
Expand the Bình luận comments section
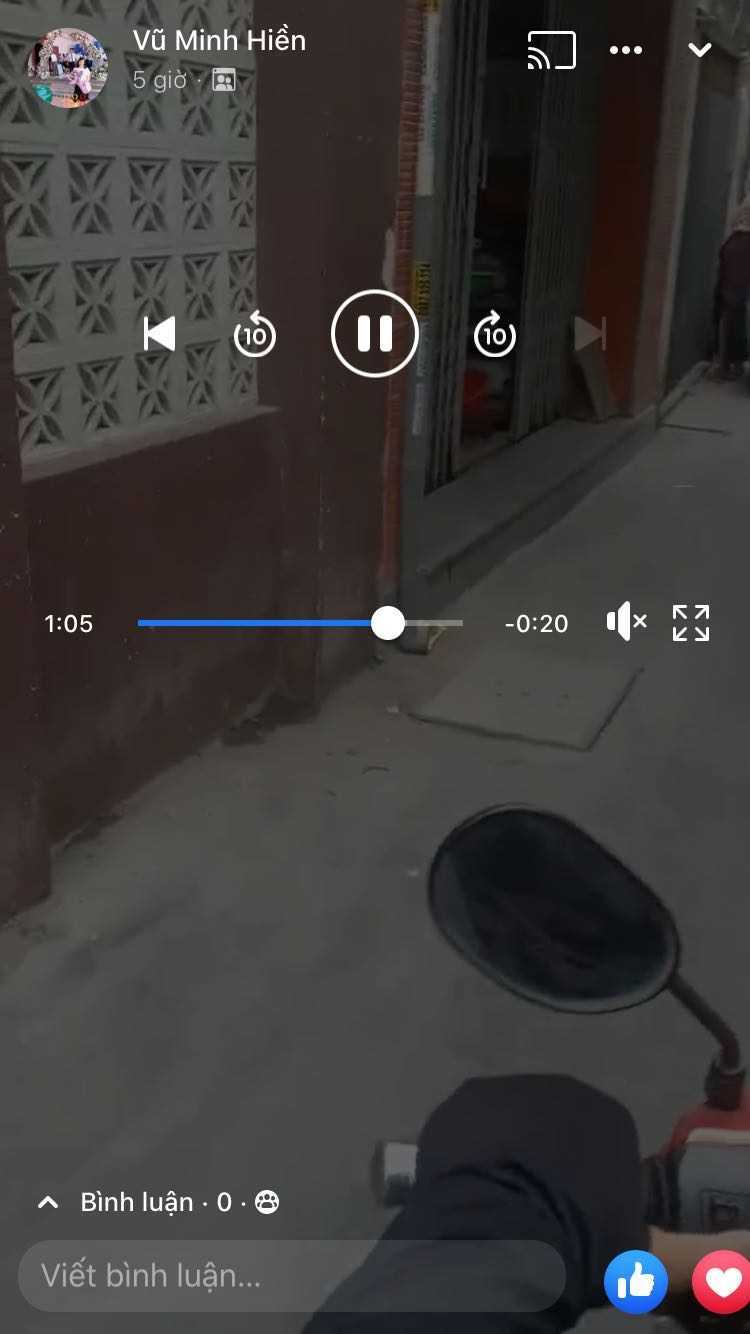click(x=158, y=1202)
